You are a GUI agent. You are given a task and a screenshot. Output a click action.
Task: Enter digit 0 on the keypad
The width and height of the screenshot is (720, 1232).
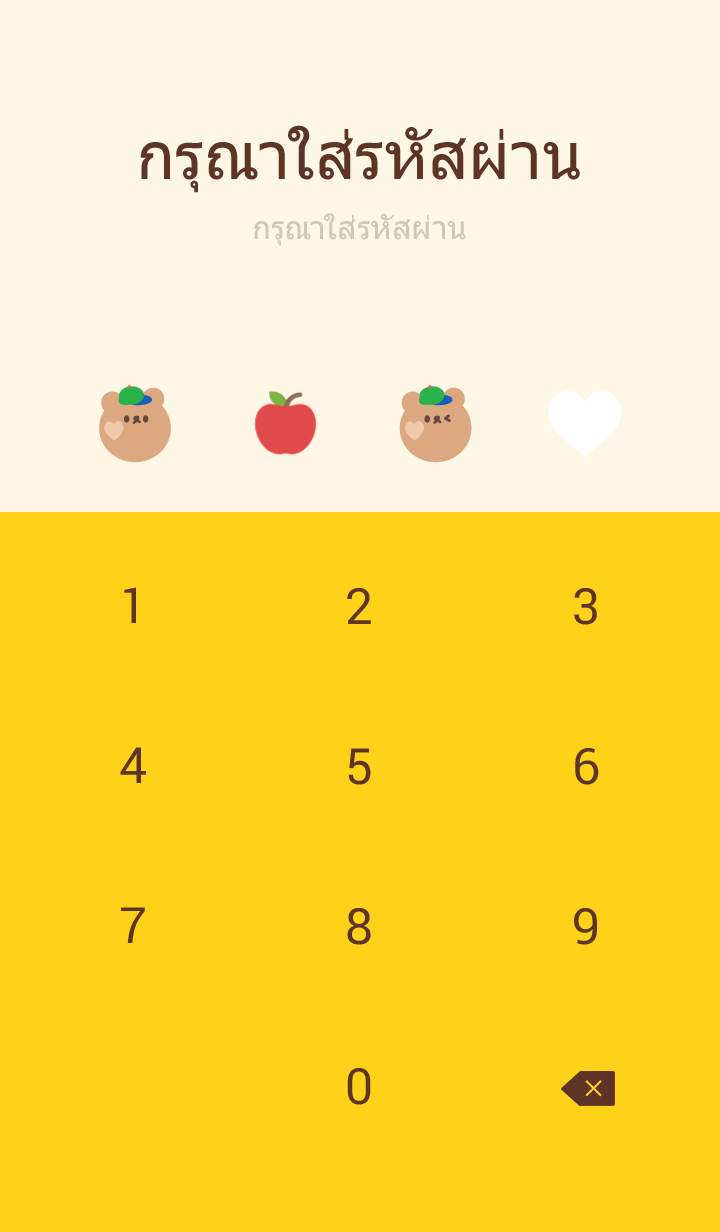coord(359,1087)
